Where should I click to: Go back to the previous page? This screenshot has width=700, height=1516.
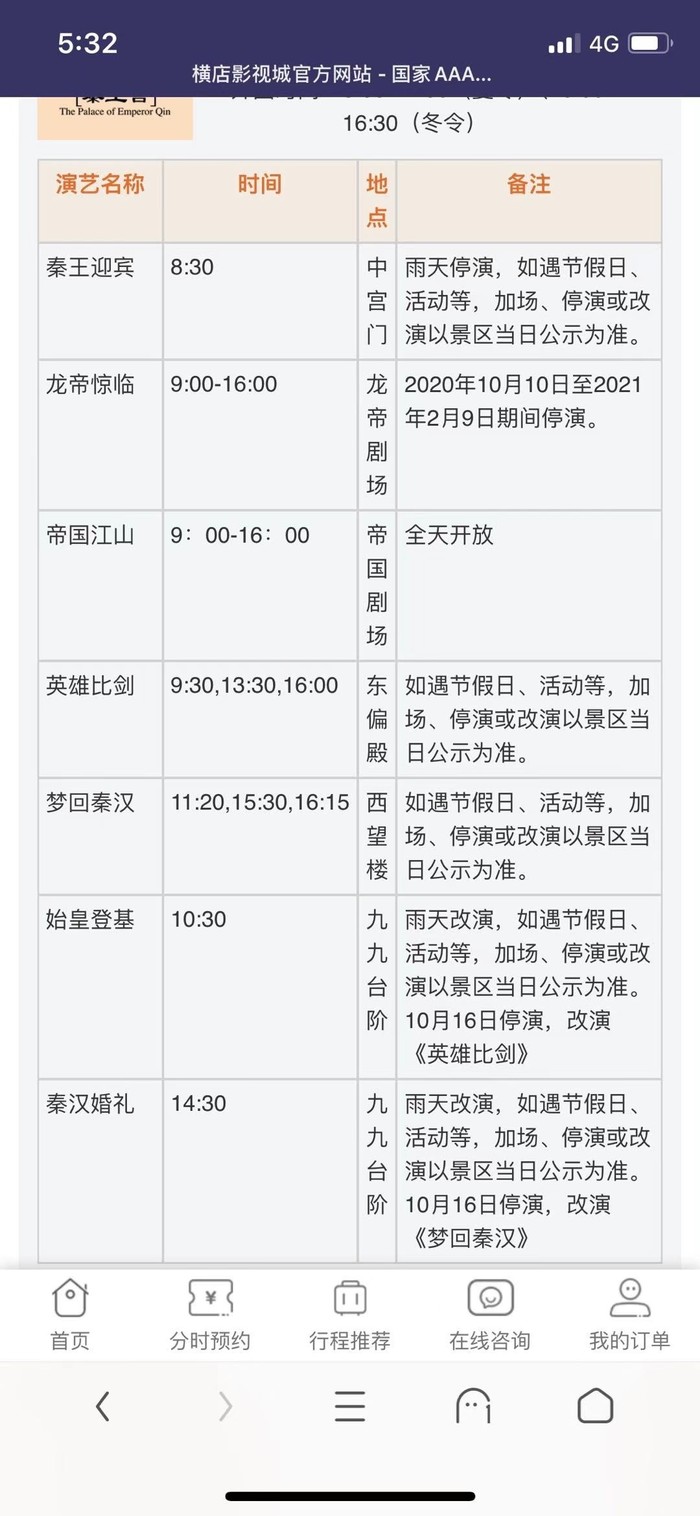tap(102, 1406)
